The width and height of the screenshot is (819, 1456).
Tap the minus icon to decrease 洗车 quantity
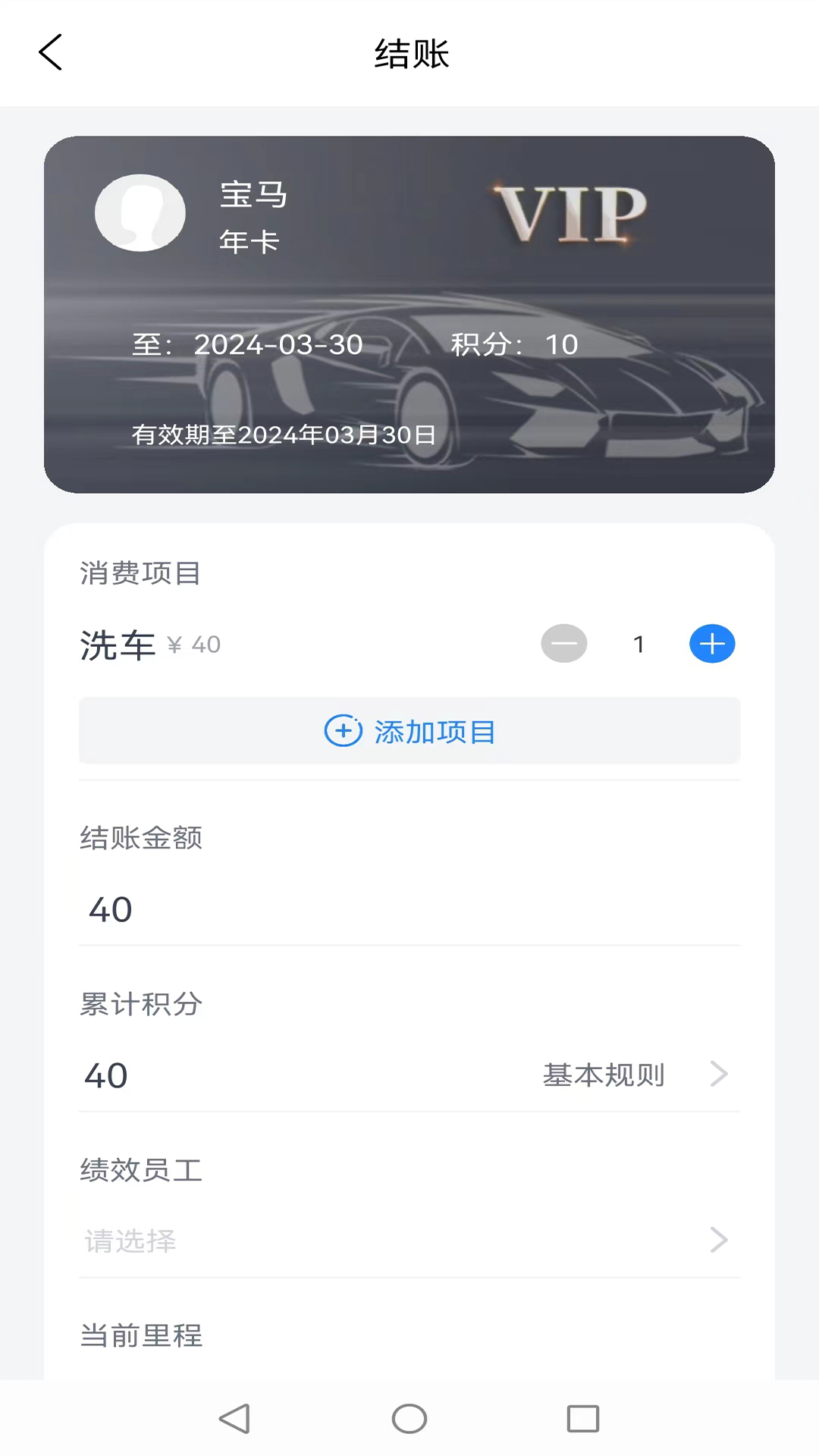pos(564,644)
